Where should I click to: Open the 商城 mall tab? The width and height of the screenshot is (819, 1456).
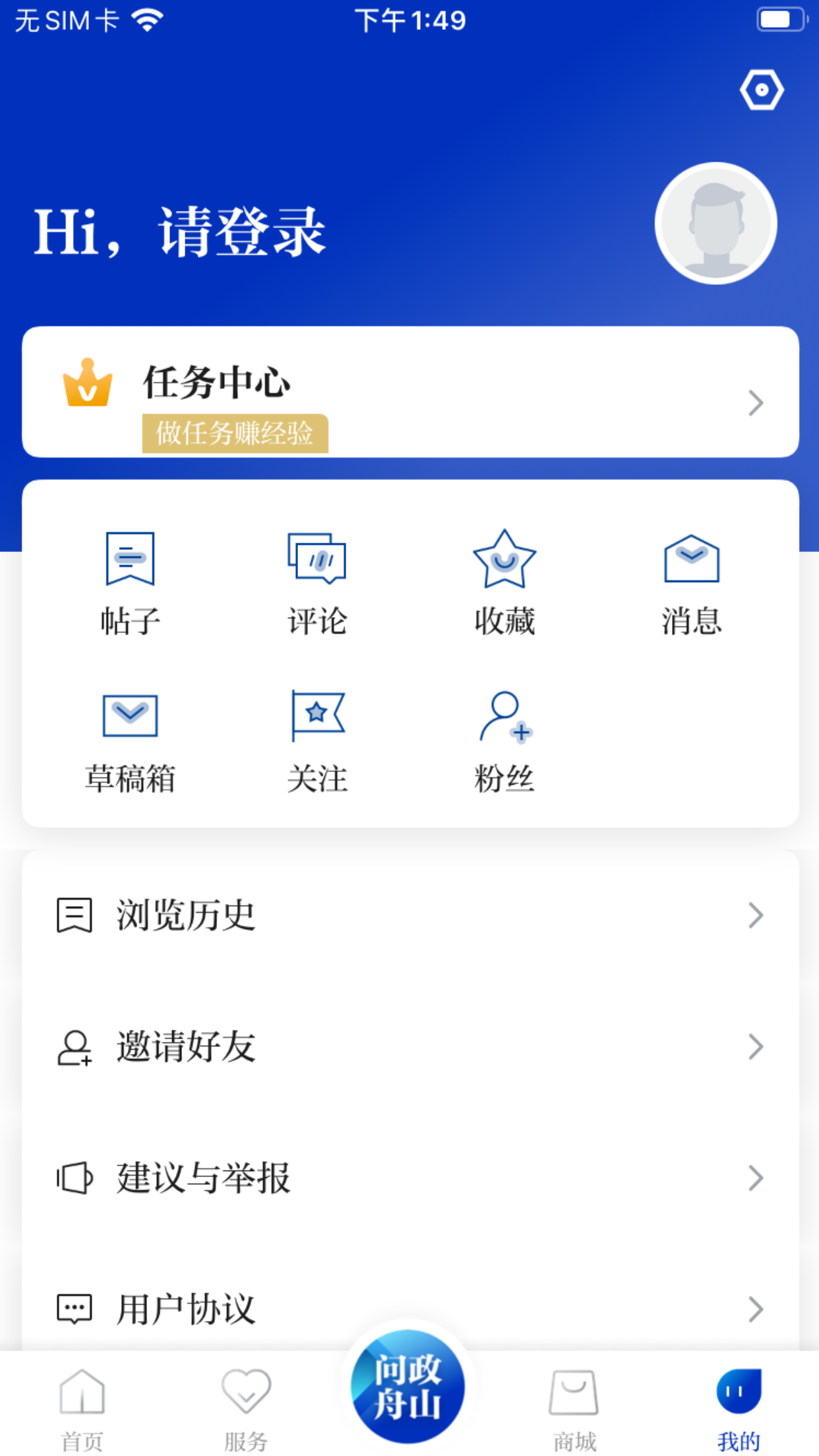pos(573,1408)
